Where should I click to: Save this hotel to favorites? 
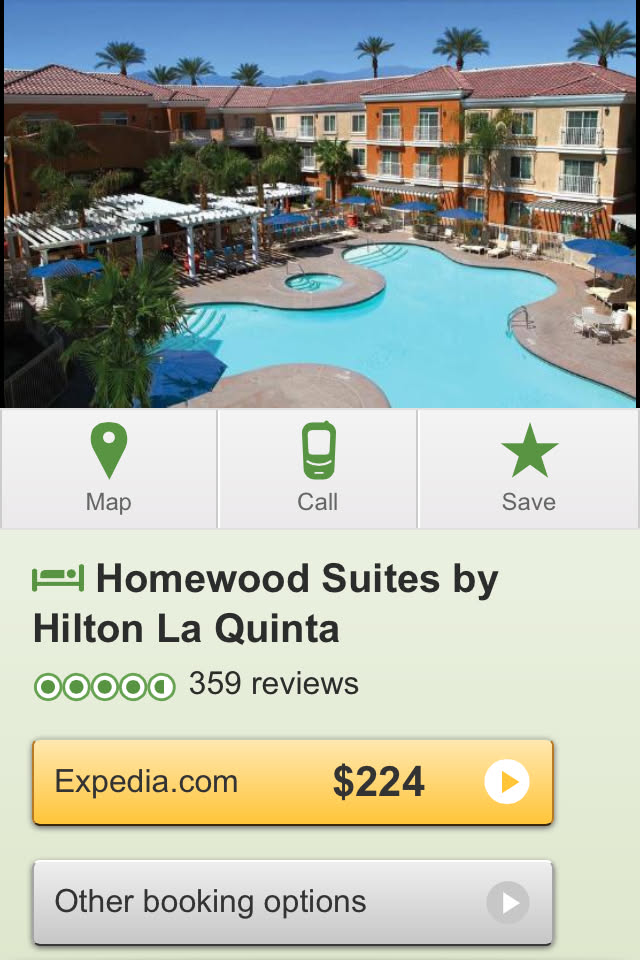pyautogui.click(x=528, y=468)
